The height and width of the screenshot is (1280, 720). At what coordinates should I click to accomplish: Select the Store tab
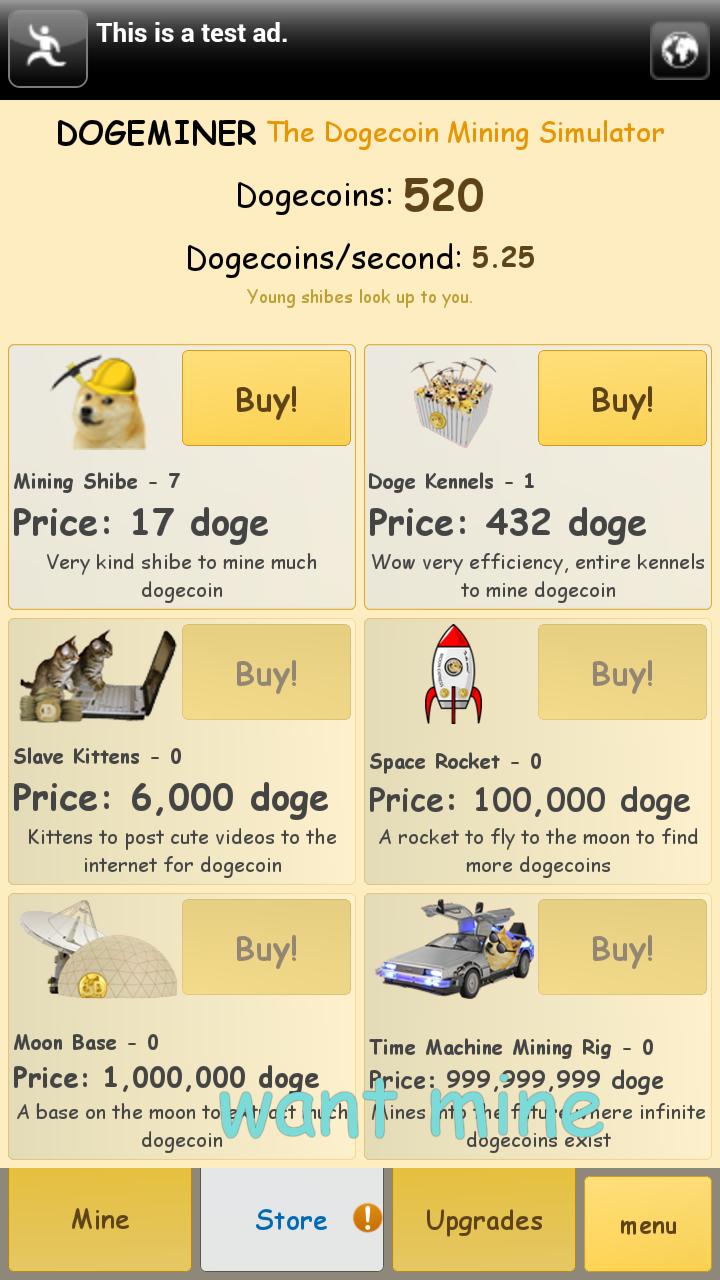pyautogui.click(x=292, y=1220)
